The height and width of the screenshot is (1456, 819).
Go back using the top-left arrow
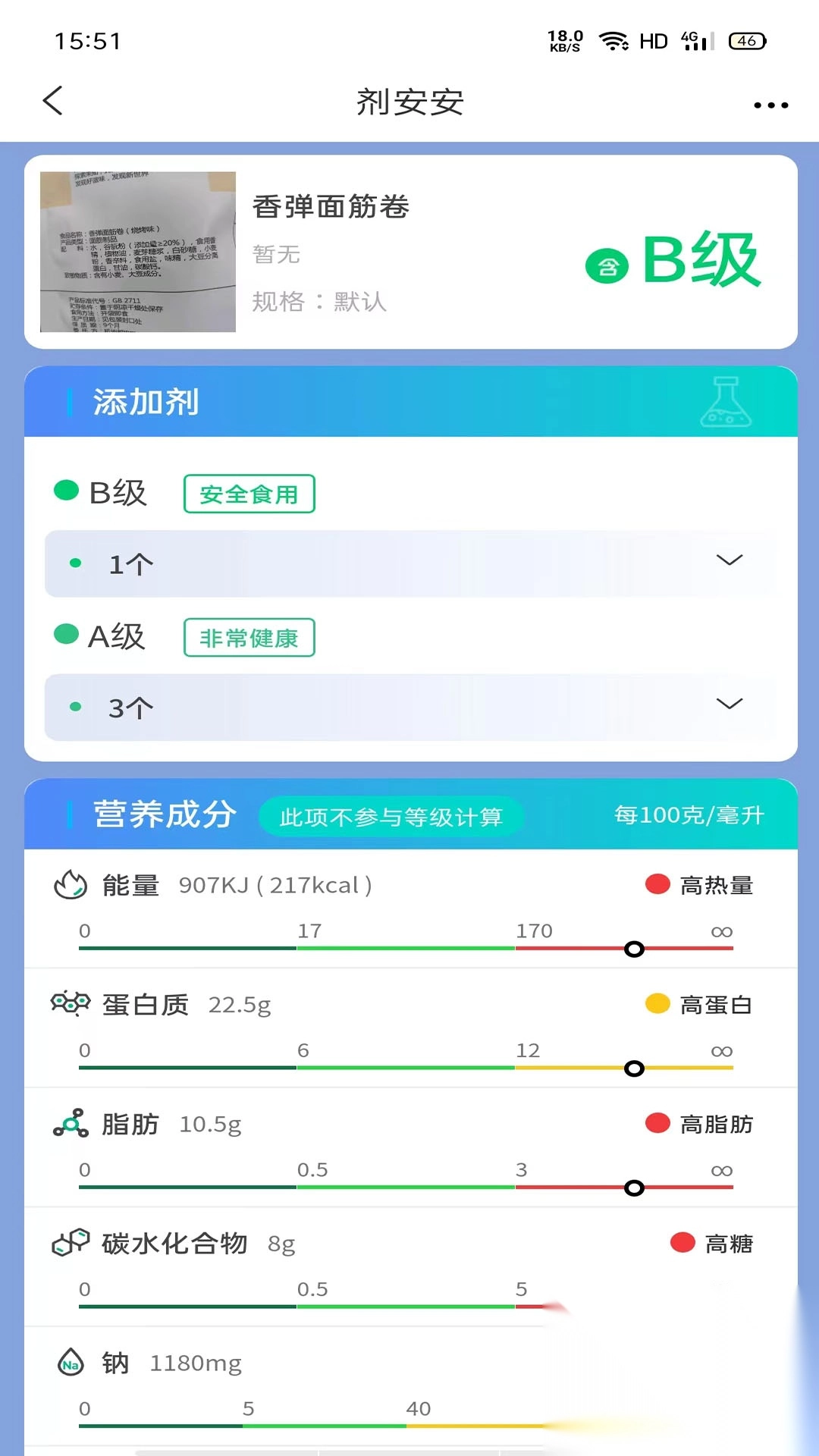pos(52,101)
